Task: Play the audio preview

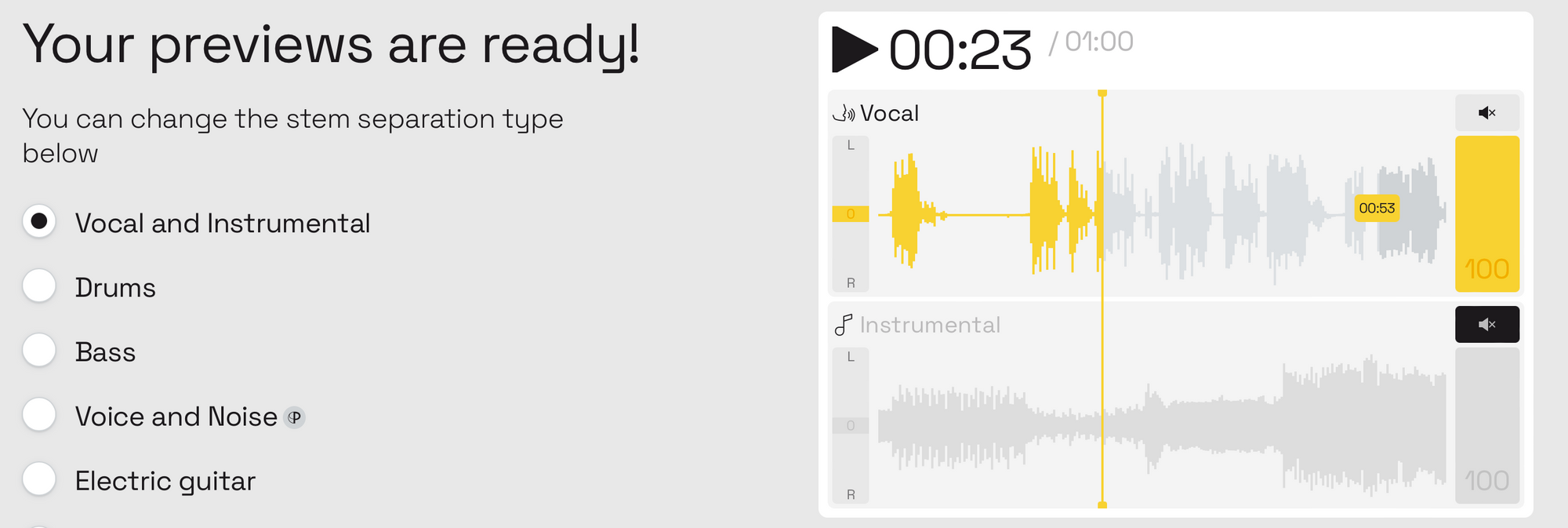Action: (854, 49)
